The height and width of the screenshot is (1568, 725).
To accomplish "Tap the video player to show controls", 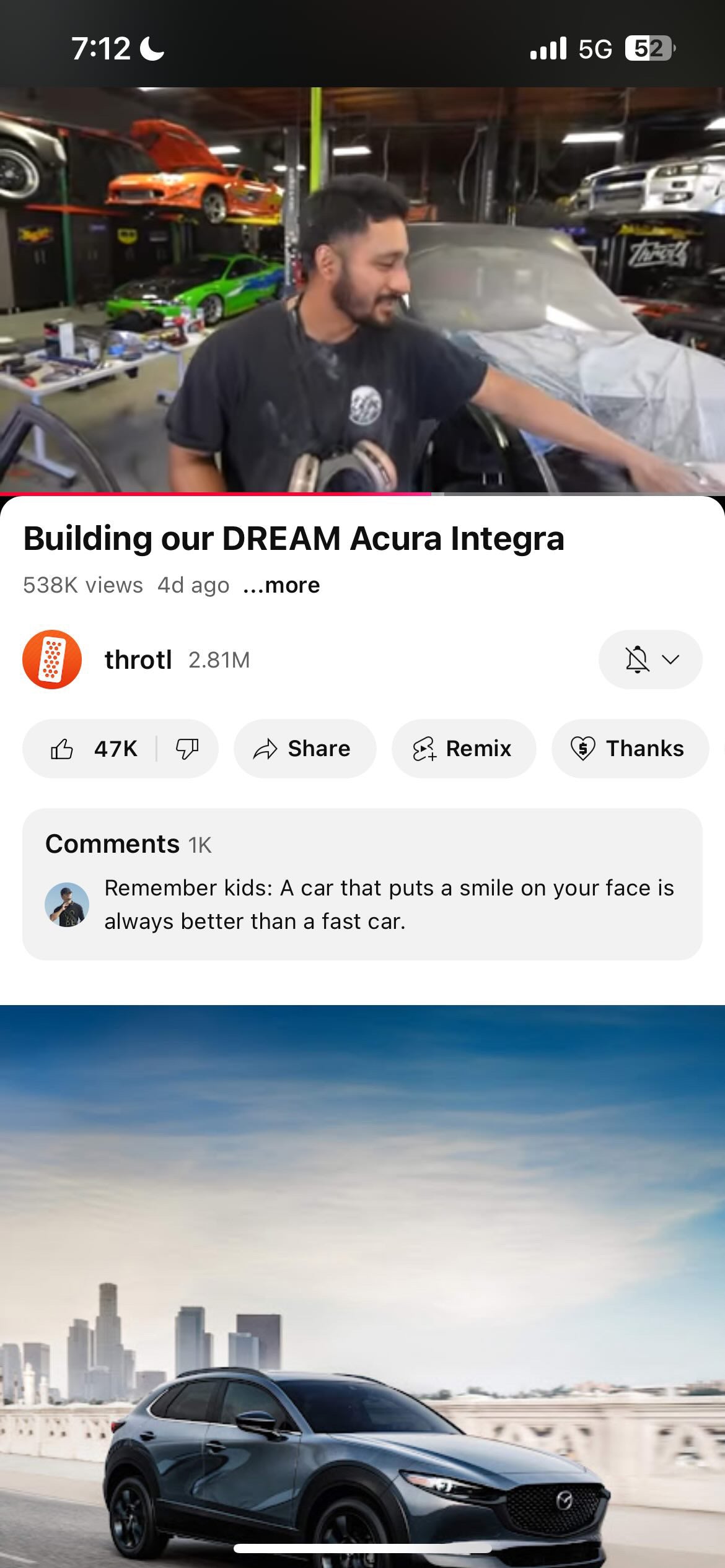I will (x=362, y=290).
